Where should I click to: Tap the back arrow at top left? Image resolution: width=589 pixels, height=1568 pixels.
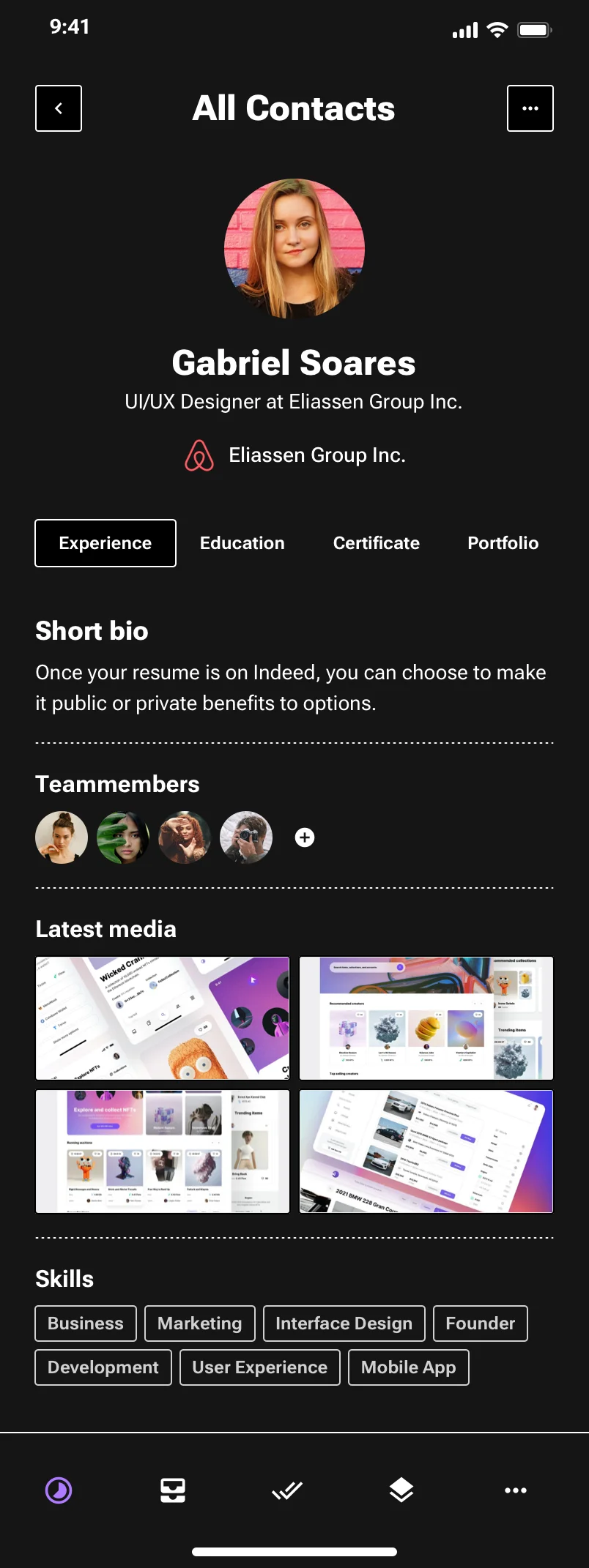click(x=58, y=108)
